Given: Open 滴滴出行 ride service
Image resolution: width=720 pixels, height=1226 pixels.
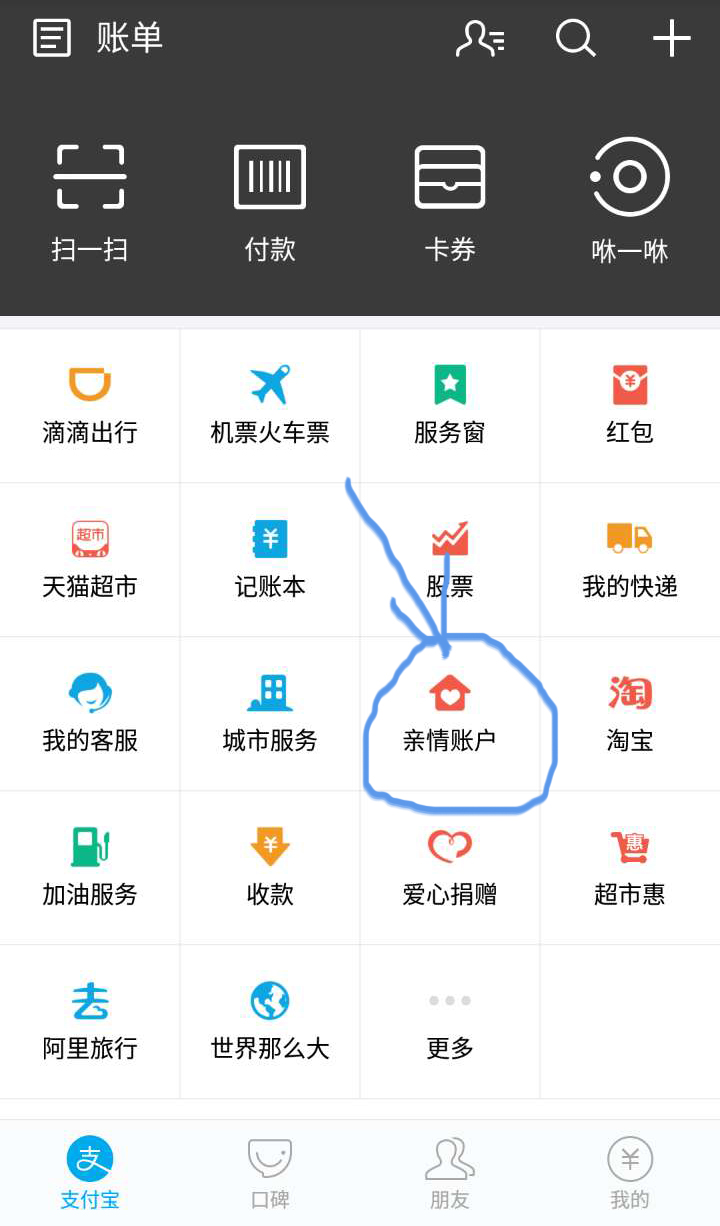Looking at the screenshot, I should 90,406.
